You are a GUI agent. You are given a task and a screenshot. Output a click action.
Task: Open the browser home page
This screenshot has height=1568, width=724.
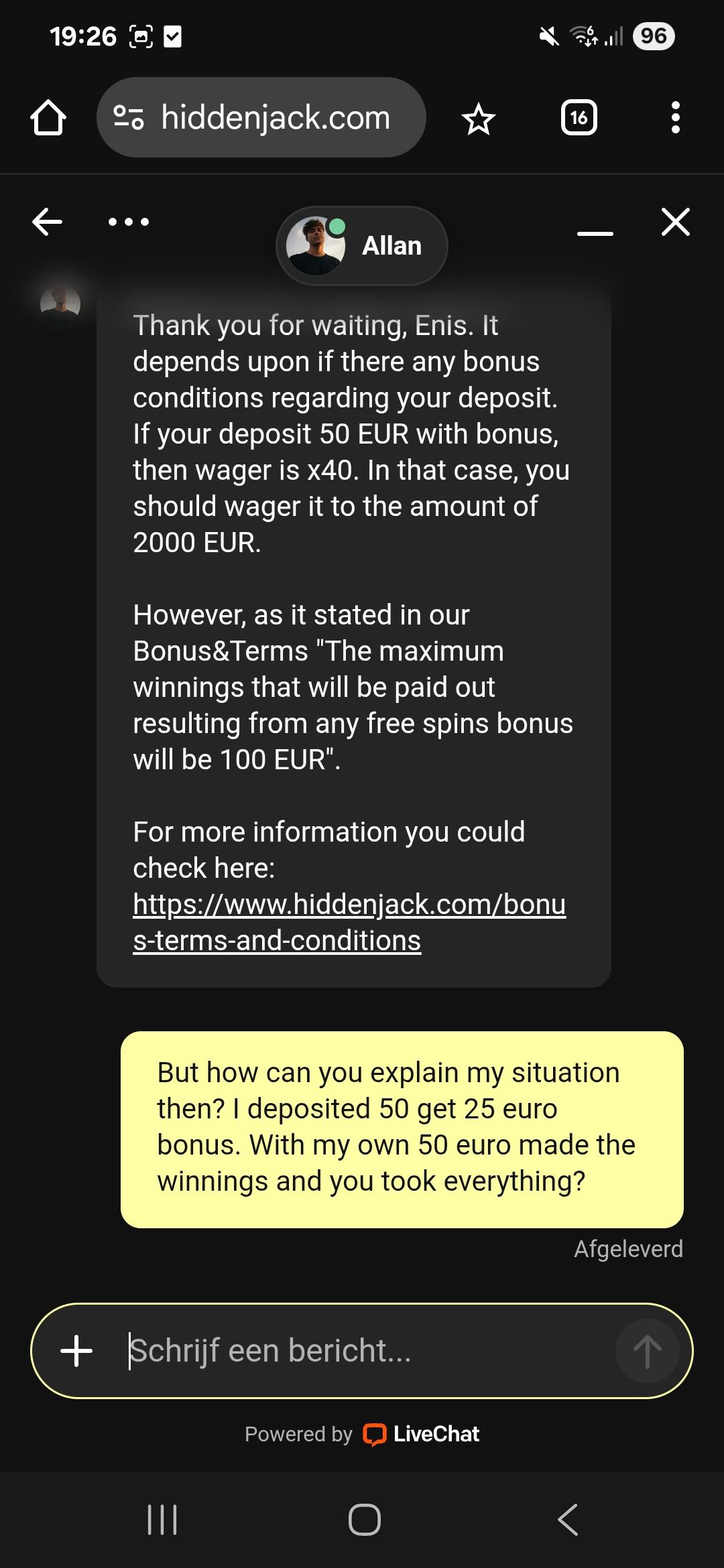pyautogui.click(x=48, y=118)
